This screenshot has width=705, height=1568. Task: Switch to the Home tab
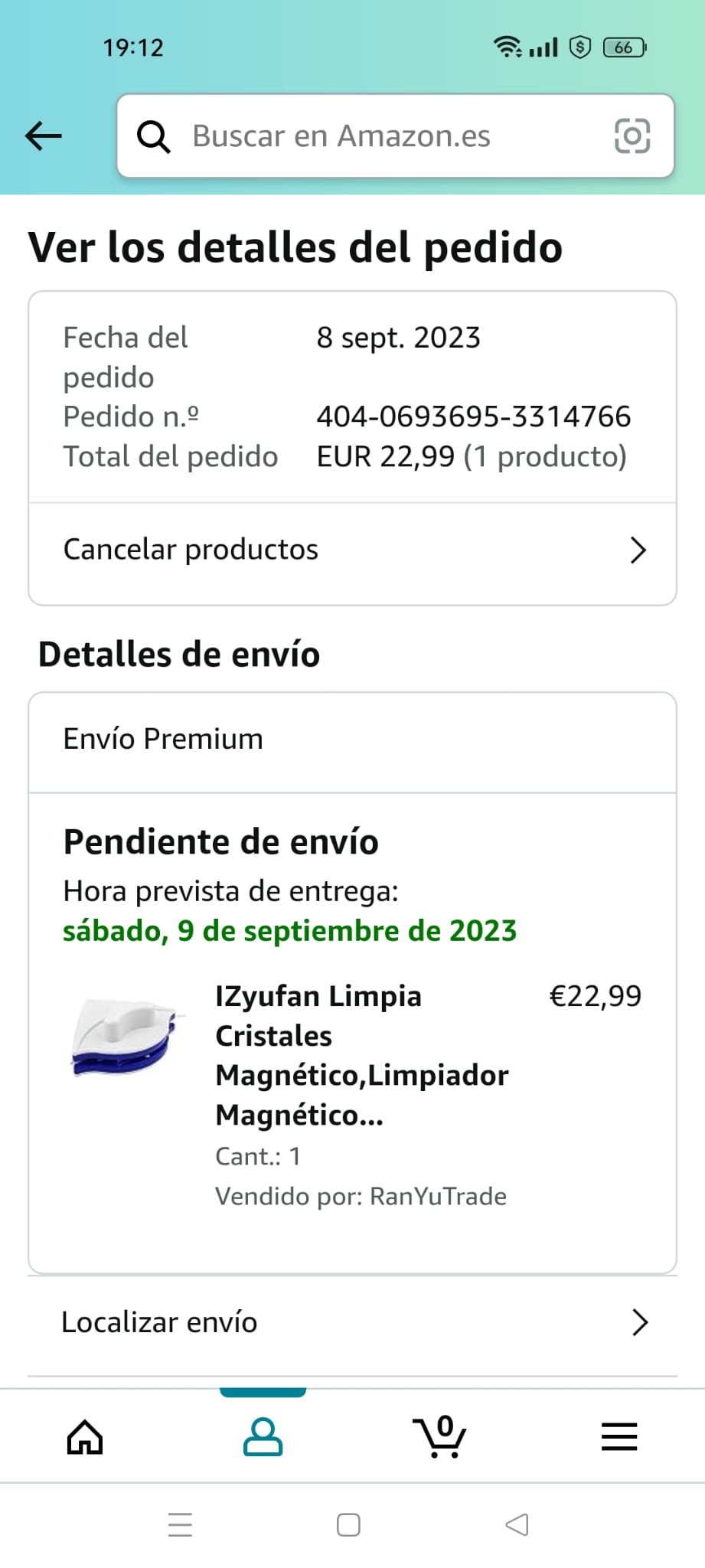click(x=85, y=1436)
